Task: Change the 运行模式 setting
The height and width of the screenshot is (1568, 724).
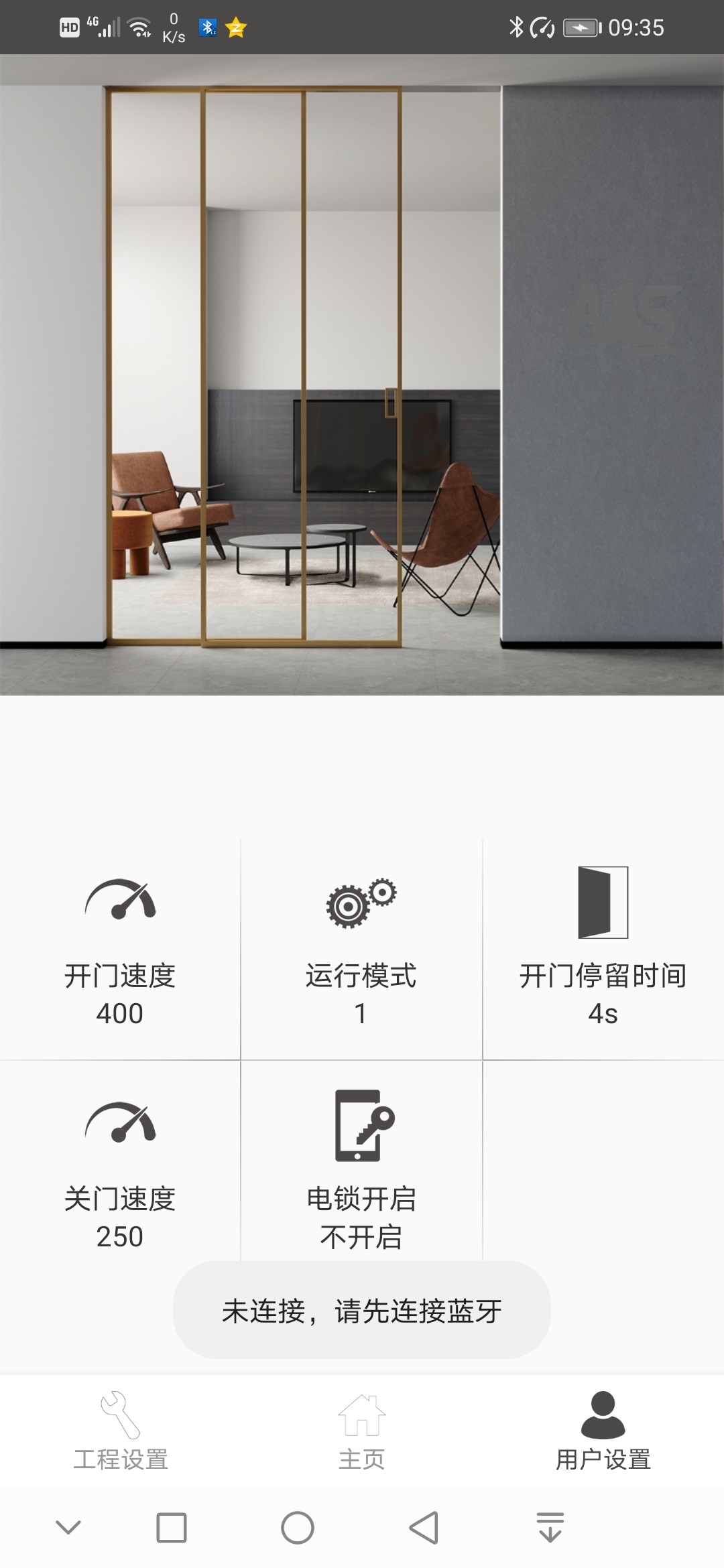Action: (x=361, y=952)
